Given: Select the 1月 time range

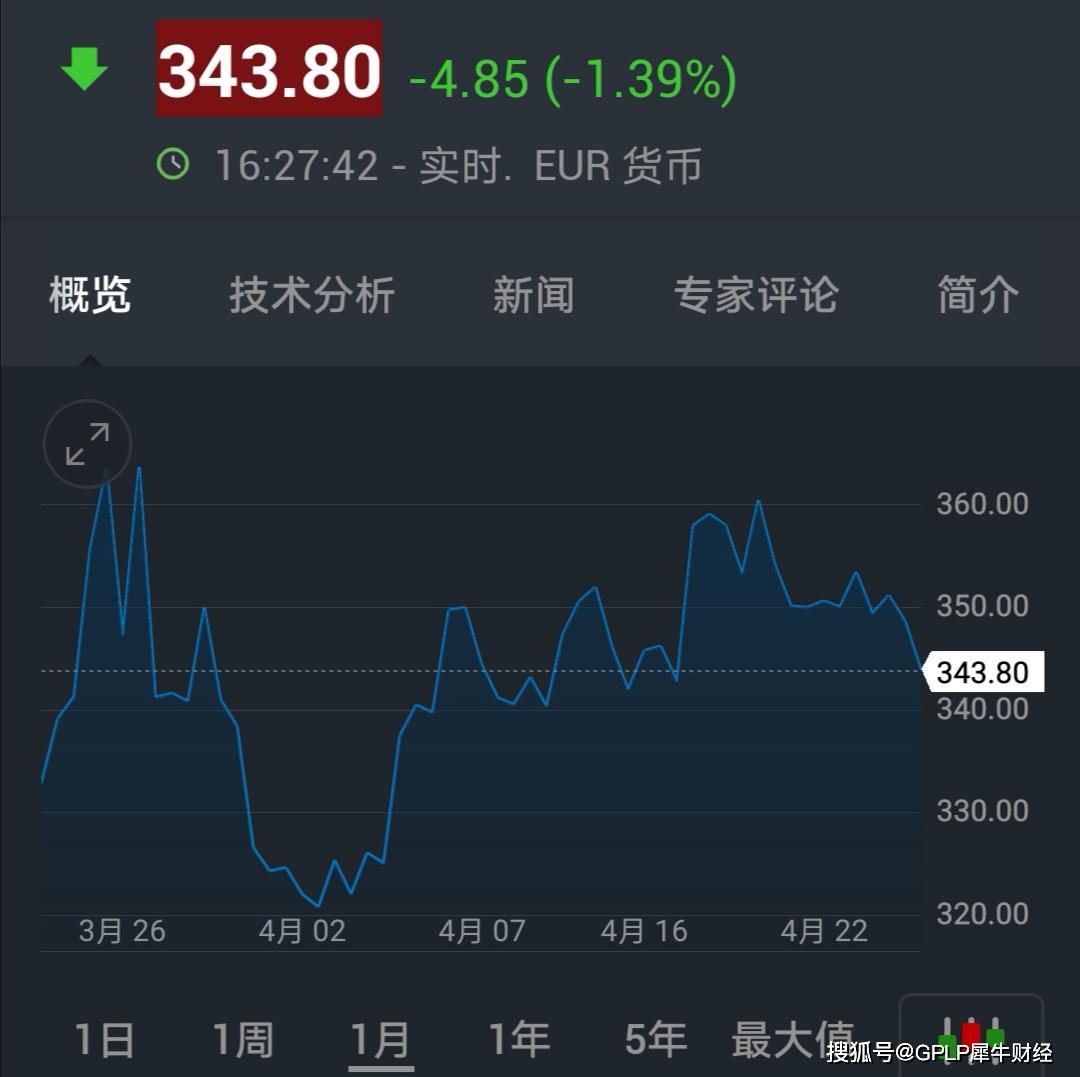Looking at the screenshot, I should [381, 1040].
